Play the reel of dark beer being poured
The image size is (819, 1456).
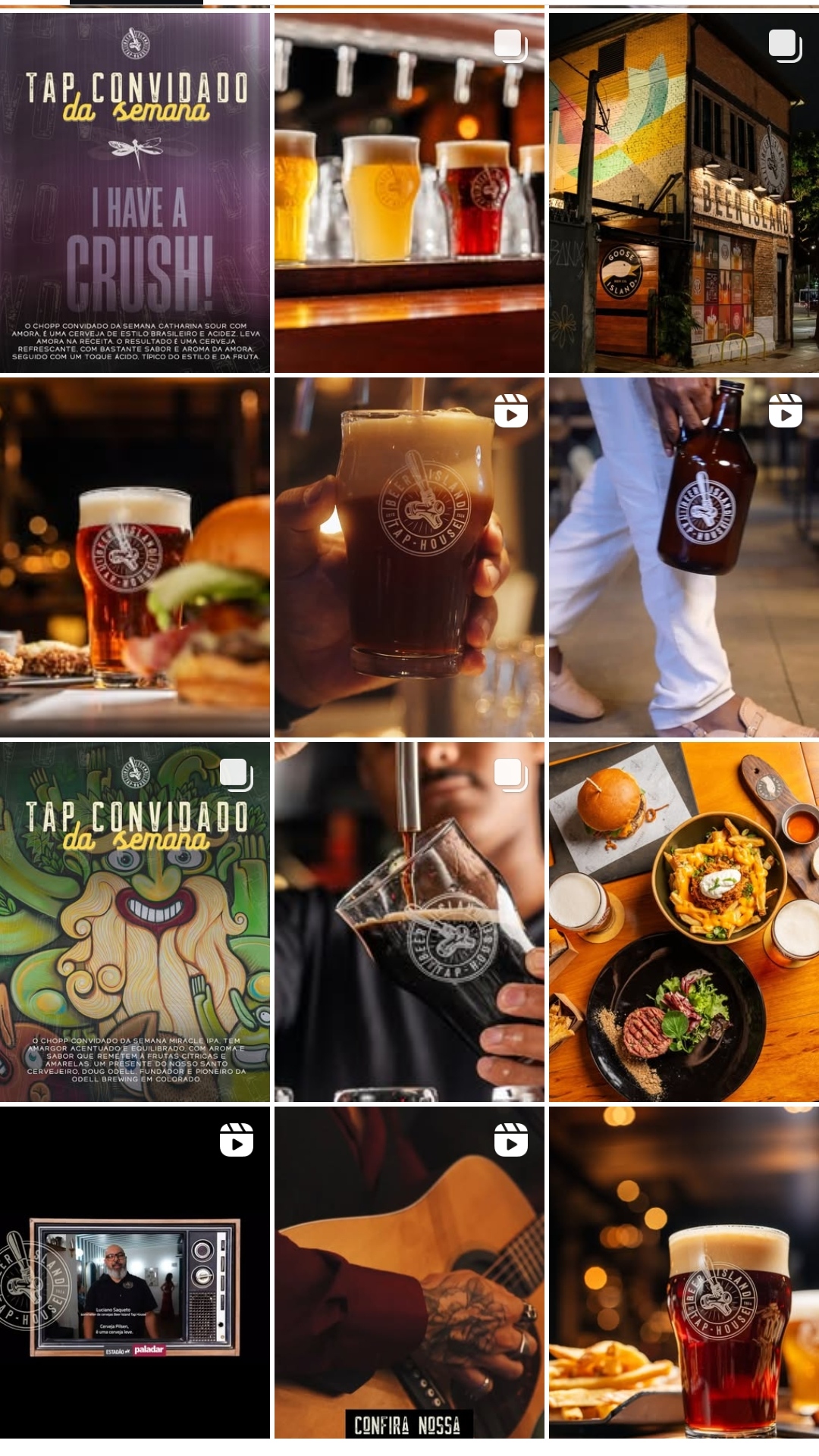pos(409,557)
